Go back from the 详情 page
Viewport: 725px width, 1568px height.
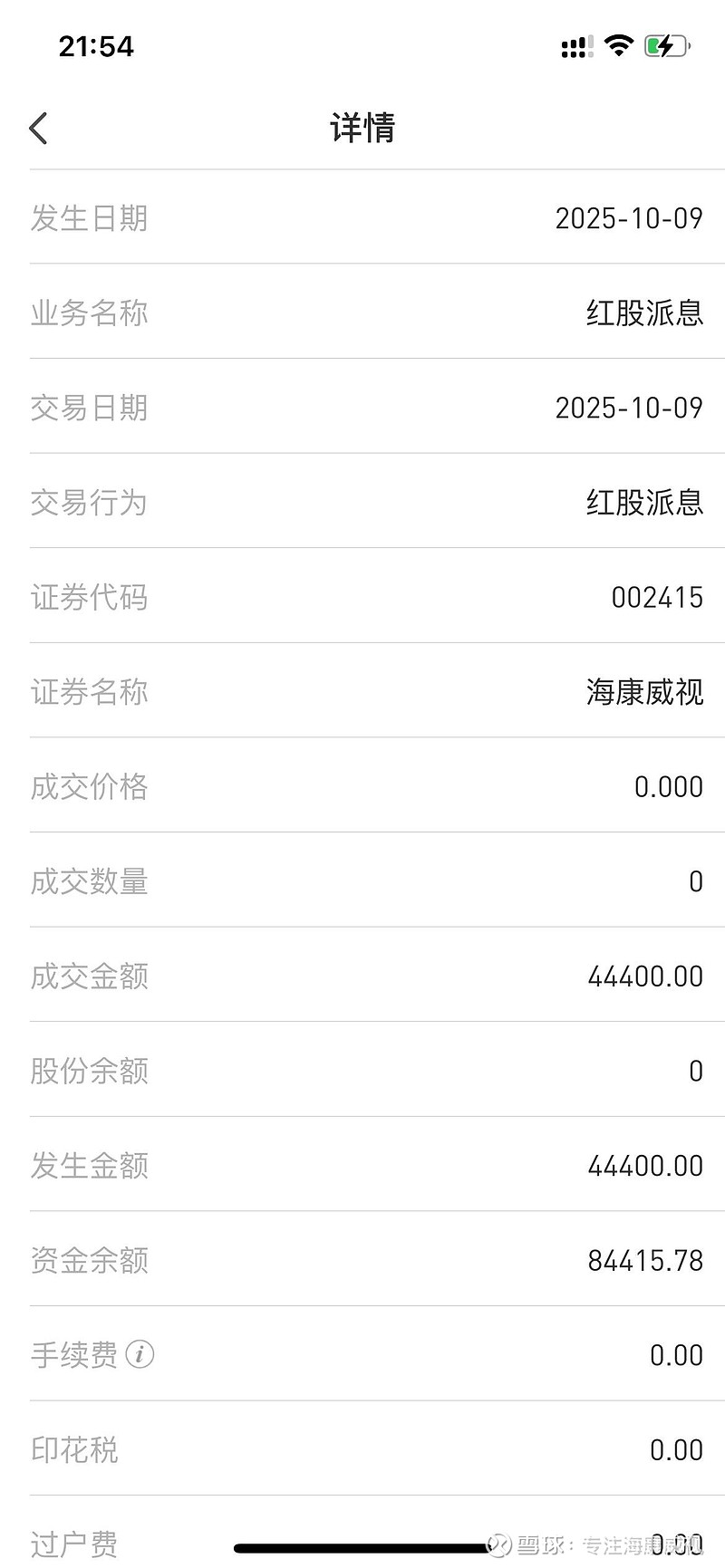(x=38, y=129)
